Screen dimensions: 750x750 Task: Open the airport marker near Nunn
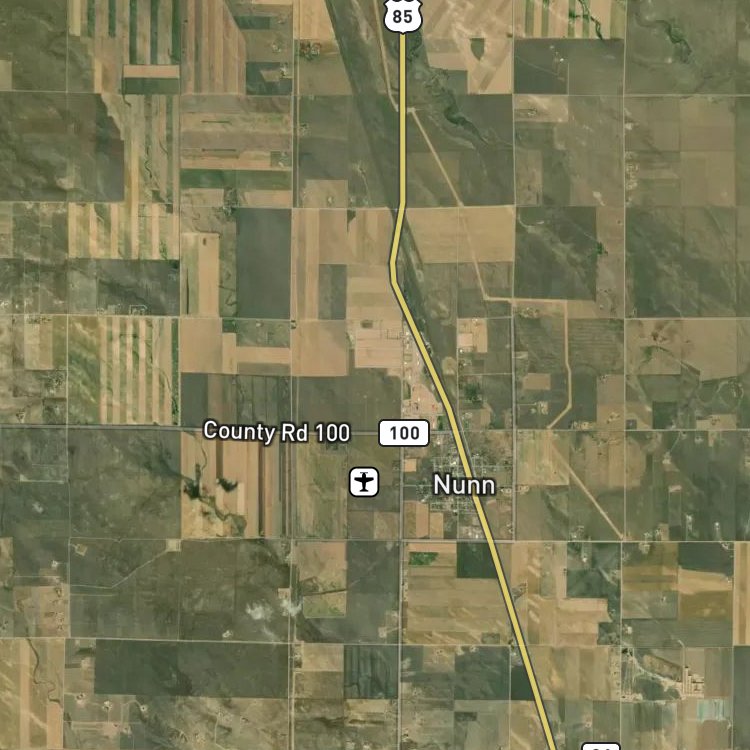tap(364, 482)
